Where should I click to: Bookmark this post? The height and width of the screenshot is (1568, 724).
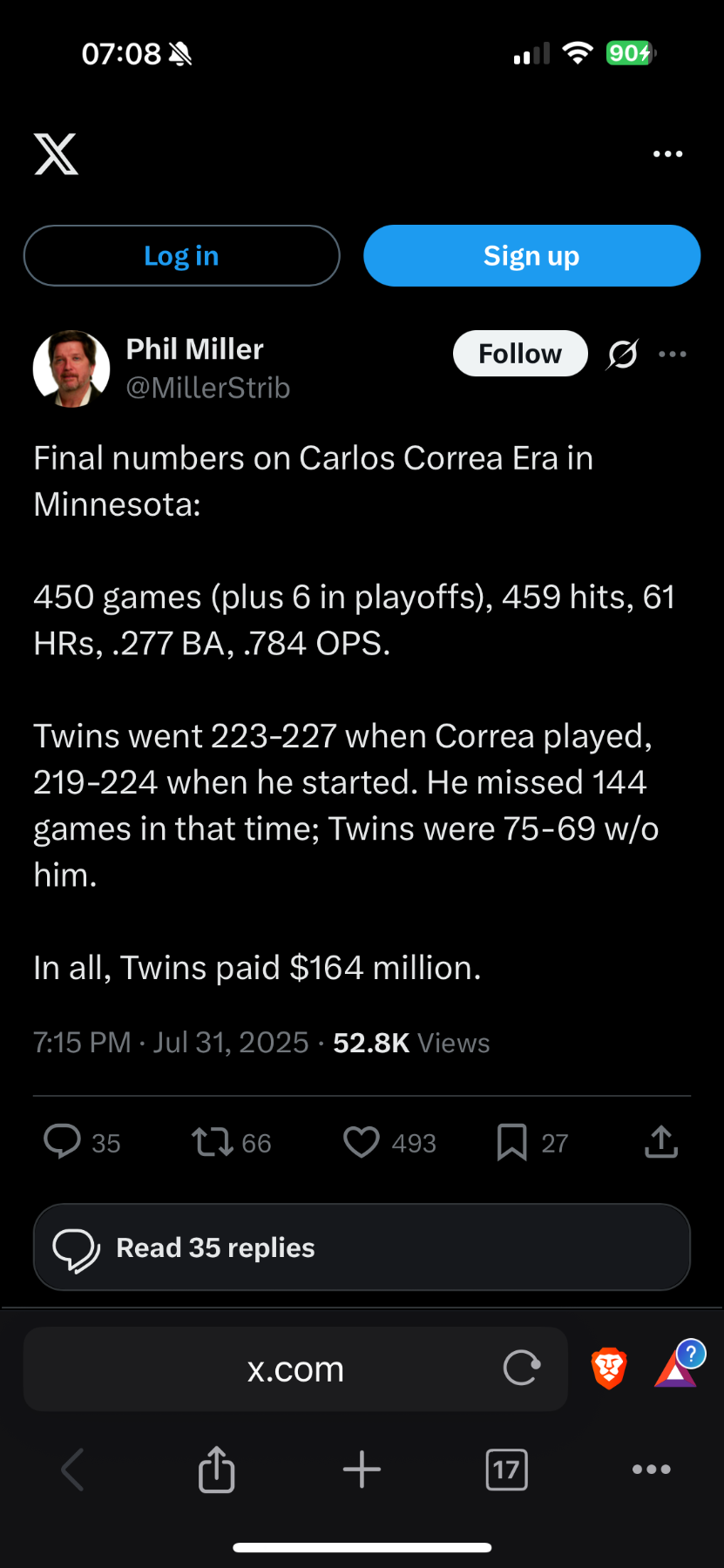(511, 1142)
